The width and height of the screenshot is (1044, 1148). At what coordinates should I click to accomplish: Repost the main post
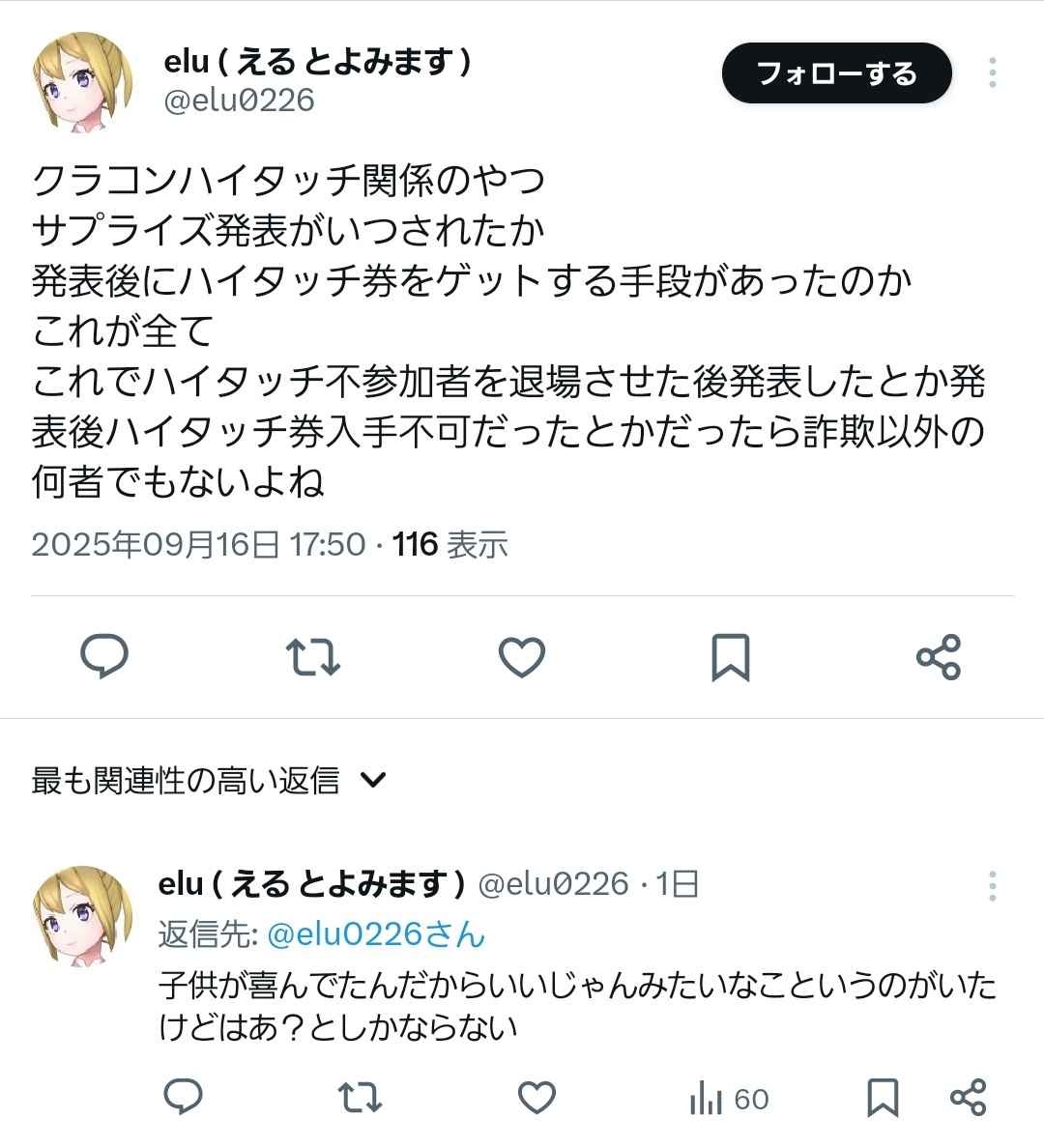pyautogui.click(x=313, y=656)
